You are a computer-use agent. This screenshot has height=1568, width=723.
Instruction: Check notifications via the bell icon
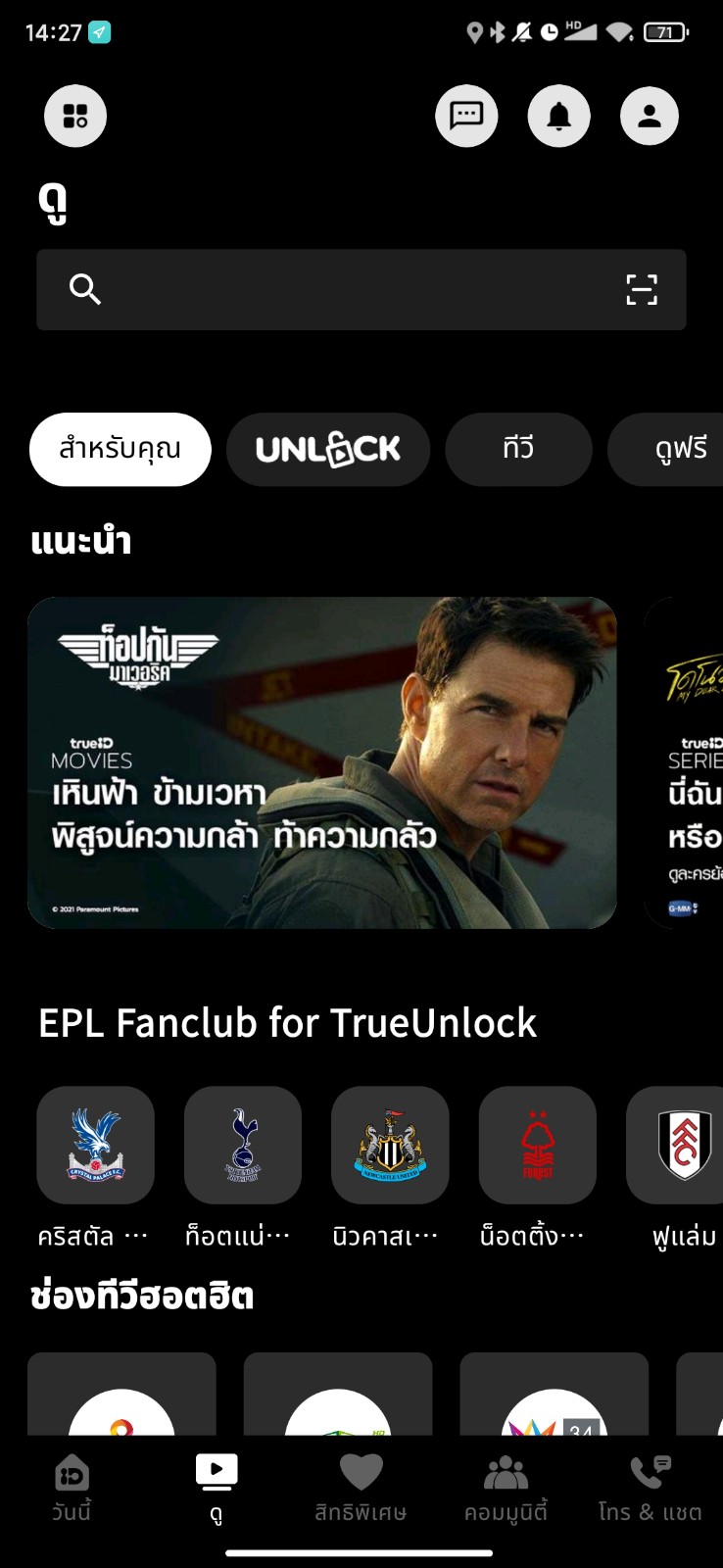coord(558,115)
